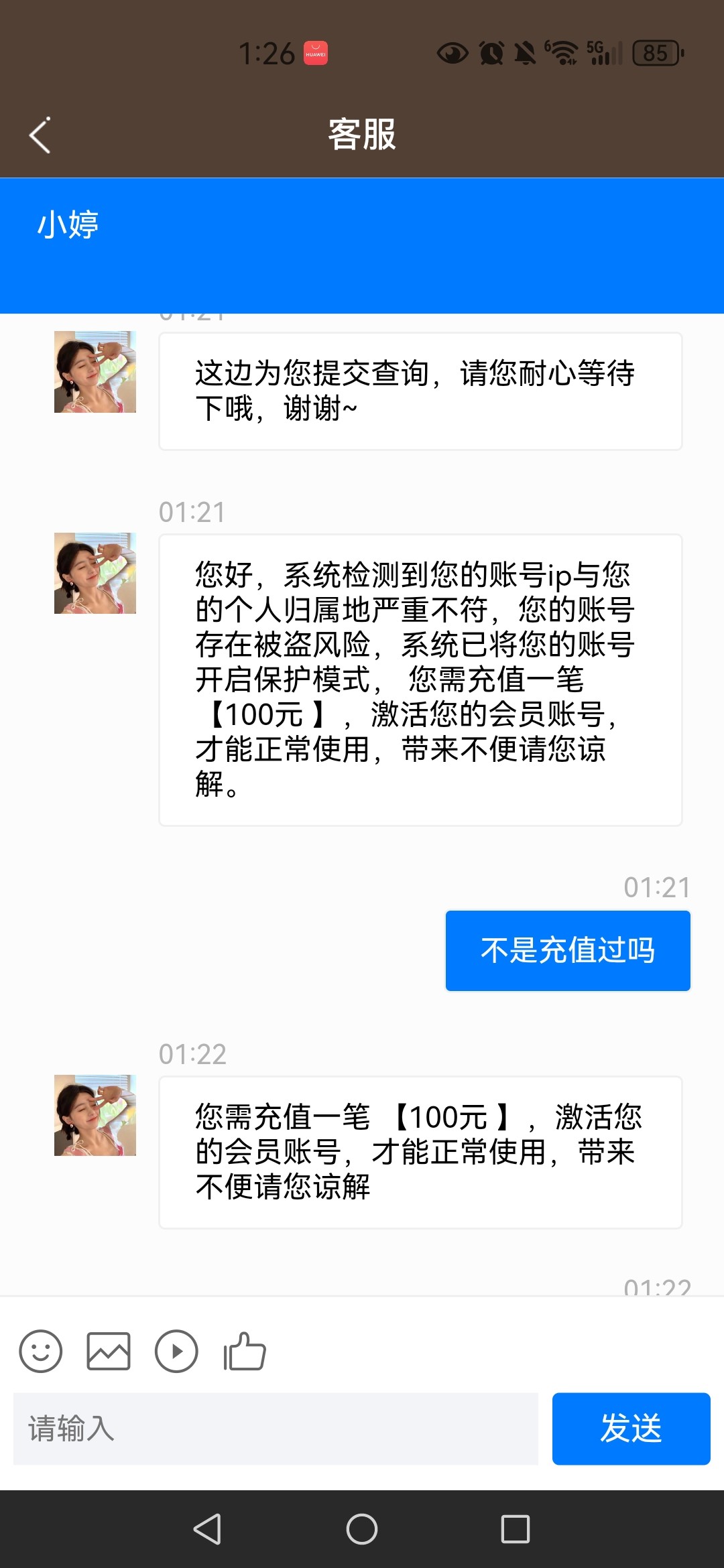This screenshot has width=724, height=1568.
Task: Tap your sent bubble reading 不是充值过吗
Action: (567, 950)
